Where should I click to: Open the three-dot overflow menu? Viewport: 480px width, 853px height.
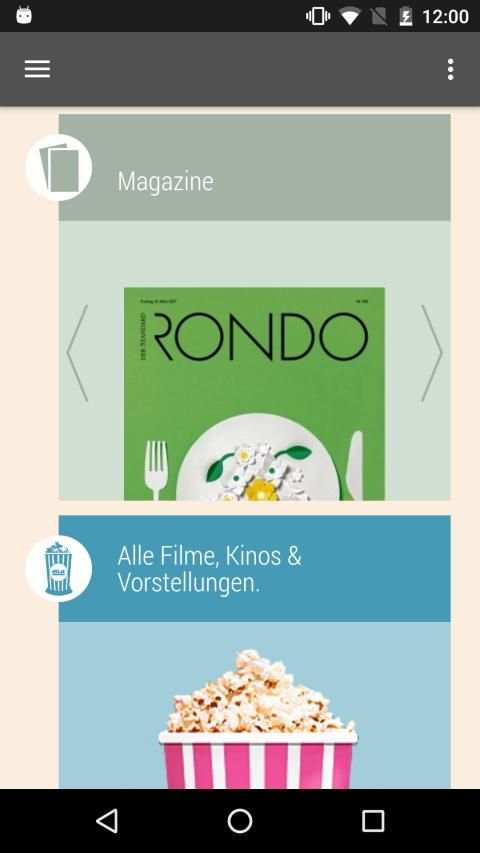pos(451,69)
